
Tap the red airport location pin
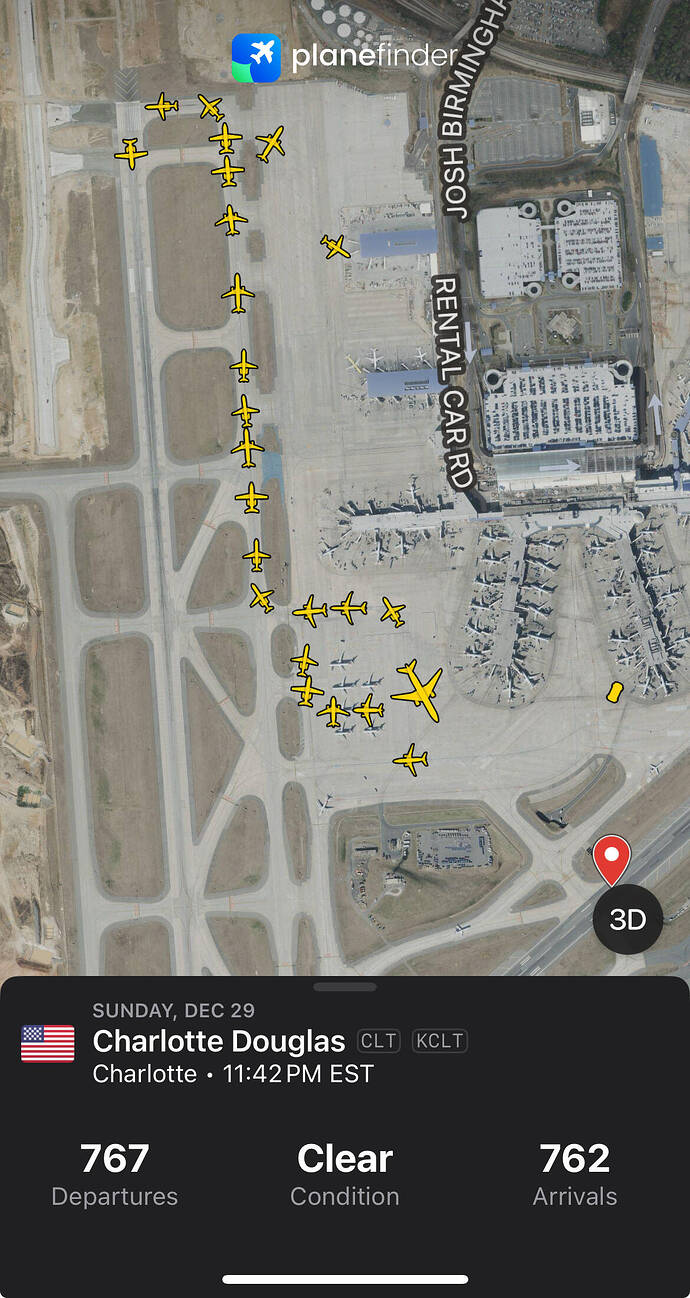tap(611, 858)
